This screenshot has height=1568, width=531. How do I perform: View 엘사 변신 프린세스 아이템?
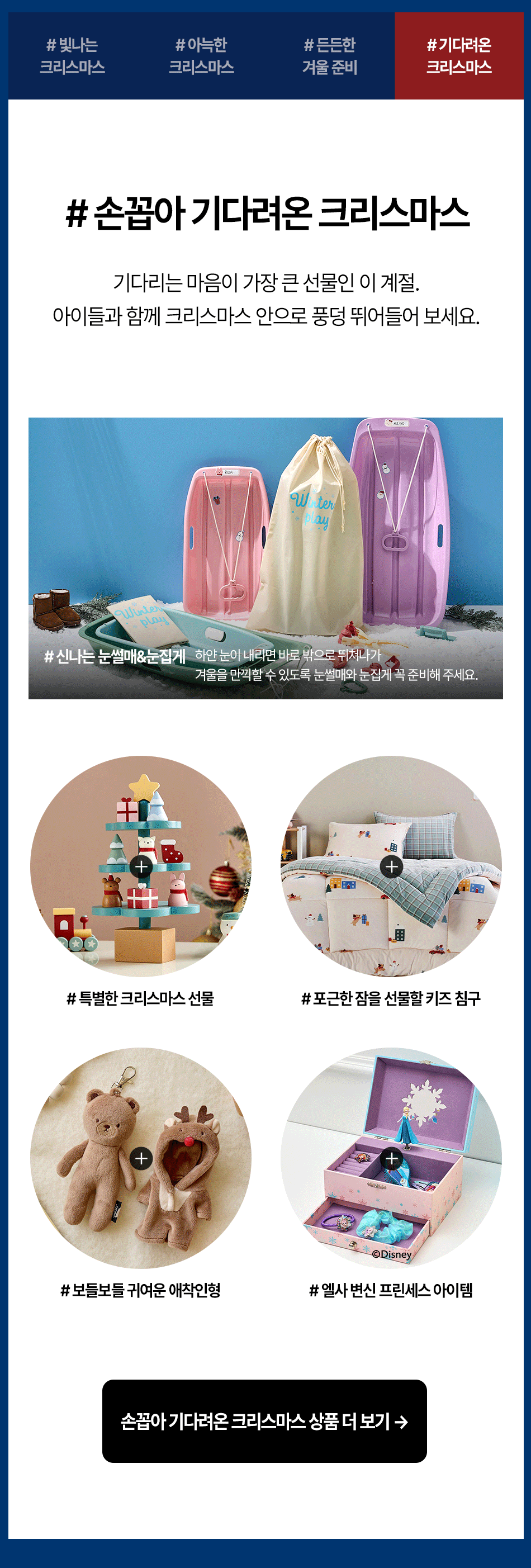point(391,1158)
